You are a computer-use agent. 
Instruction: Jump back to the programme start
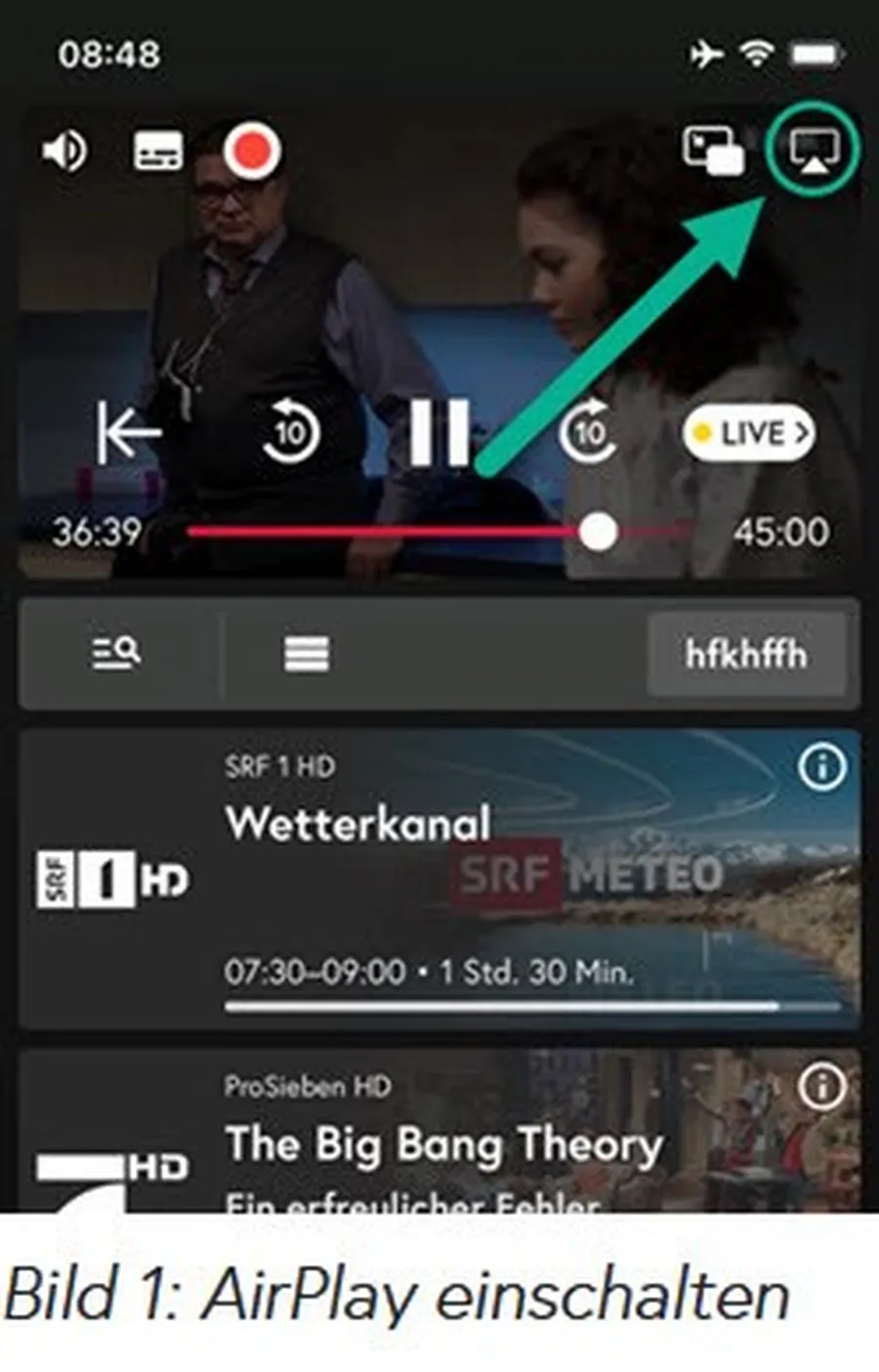click(x=129, y=432)
